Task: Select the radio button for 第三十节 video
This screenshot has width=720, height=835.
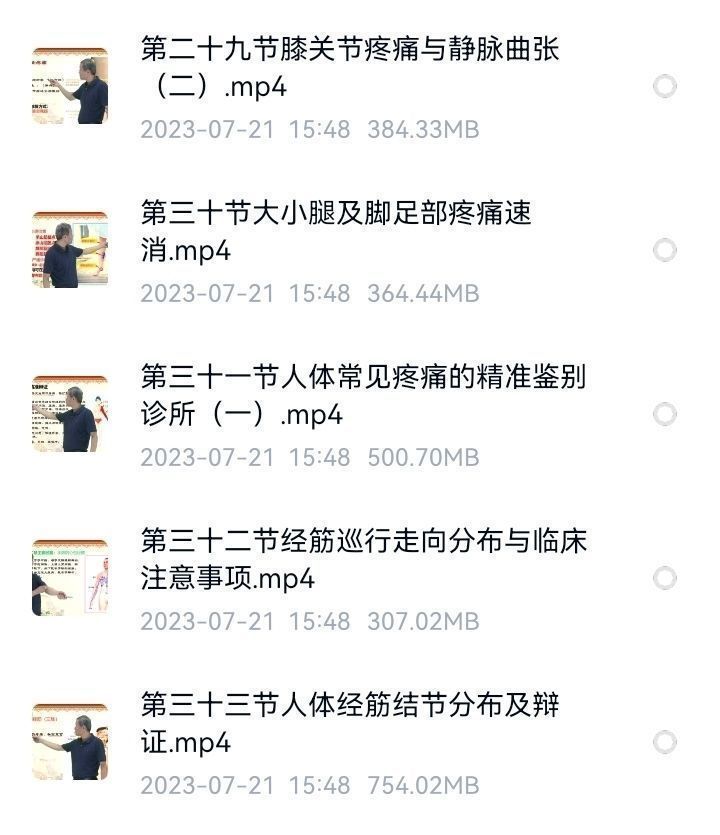Action: (x=665, y=250)
